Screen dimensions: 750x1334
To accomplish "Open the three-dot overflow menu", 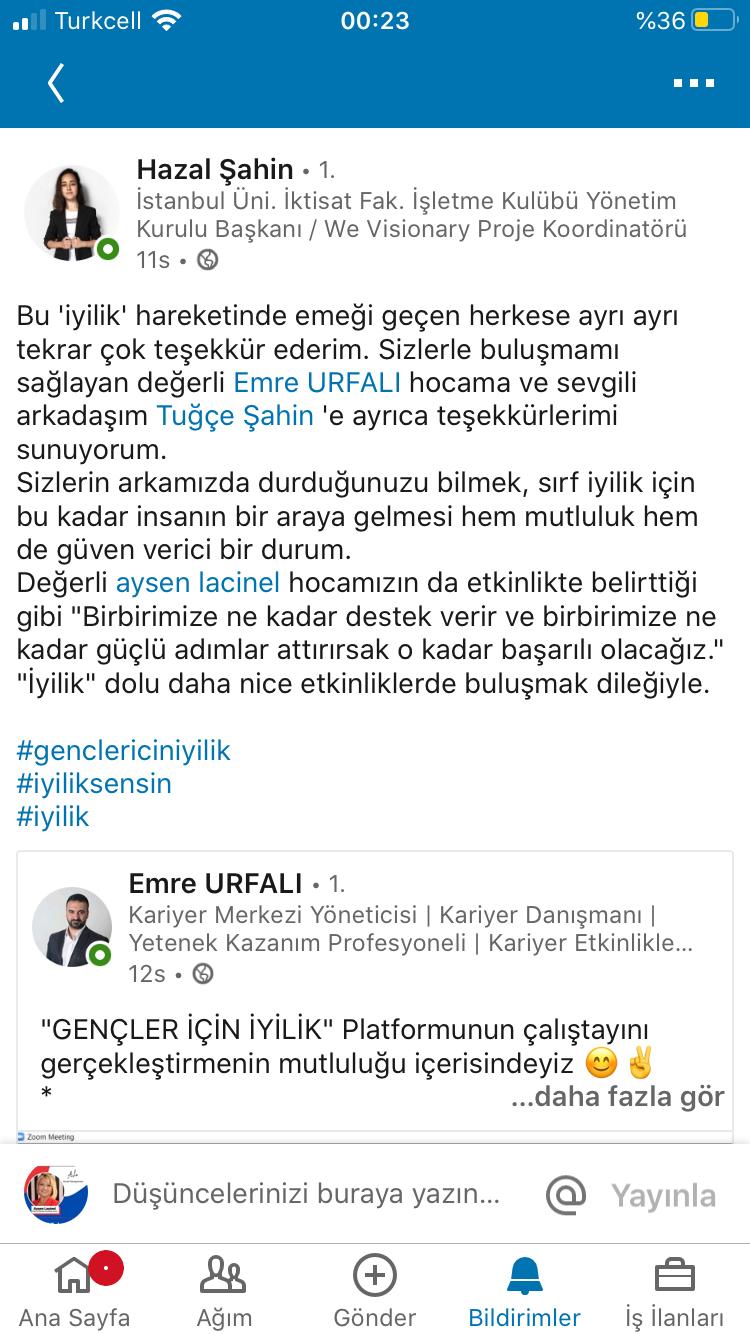I will pyautogui.click(x=693, y=83).
